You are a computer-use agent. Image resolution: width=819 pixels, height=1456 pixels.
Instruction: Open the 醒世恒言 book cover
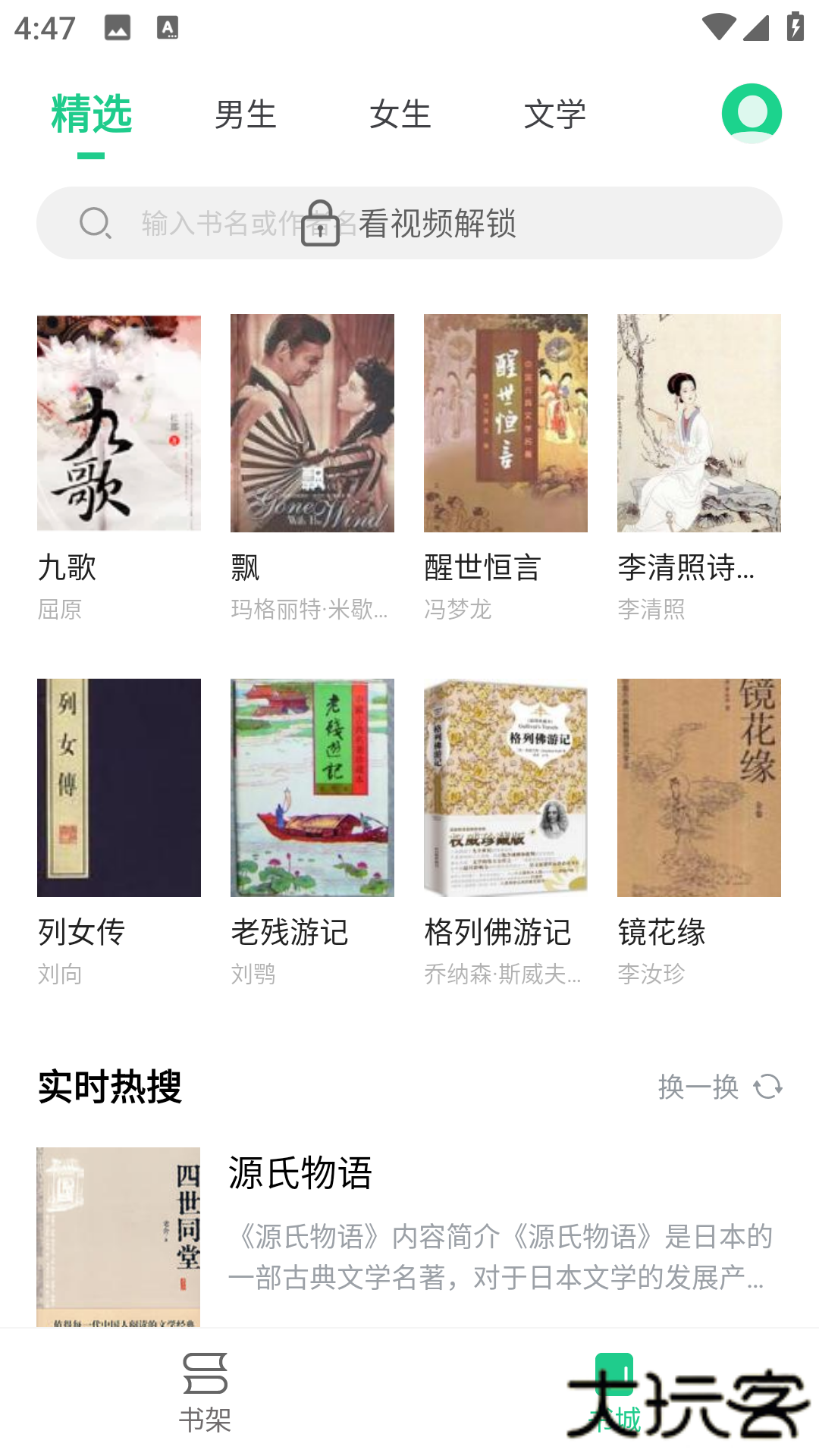point(506,422)
